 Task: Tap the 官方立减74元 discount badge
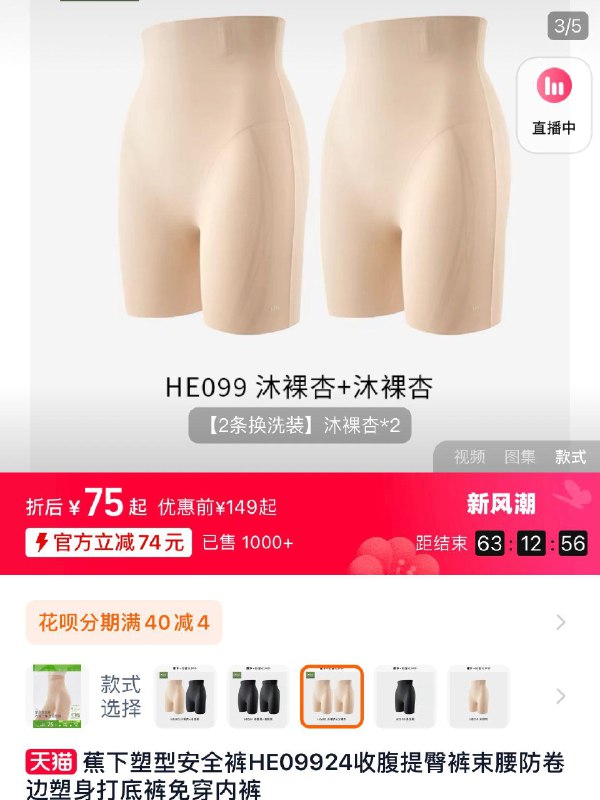point(109,543)
